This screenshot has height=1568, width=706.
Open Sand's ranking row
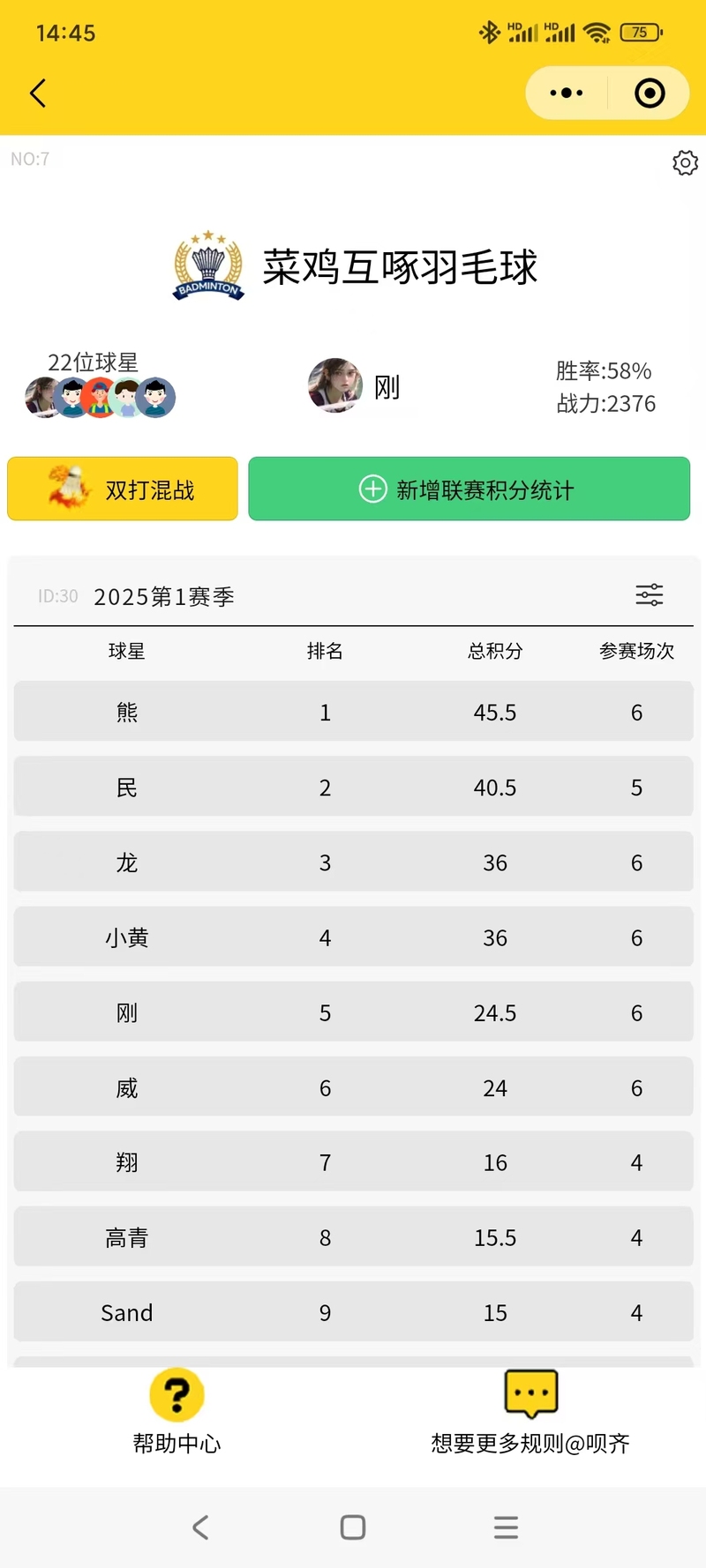tap(353, 1312)
